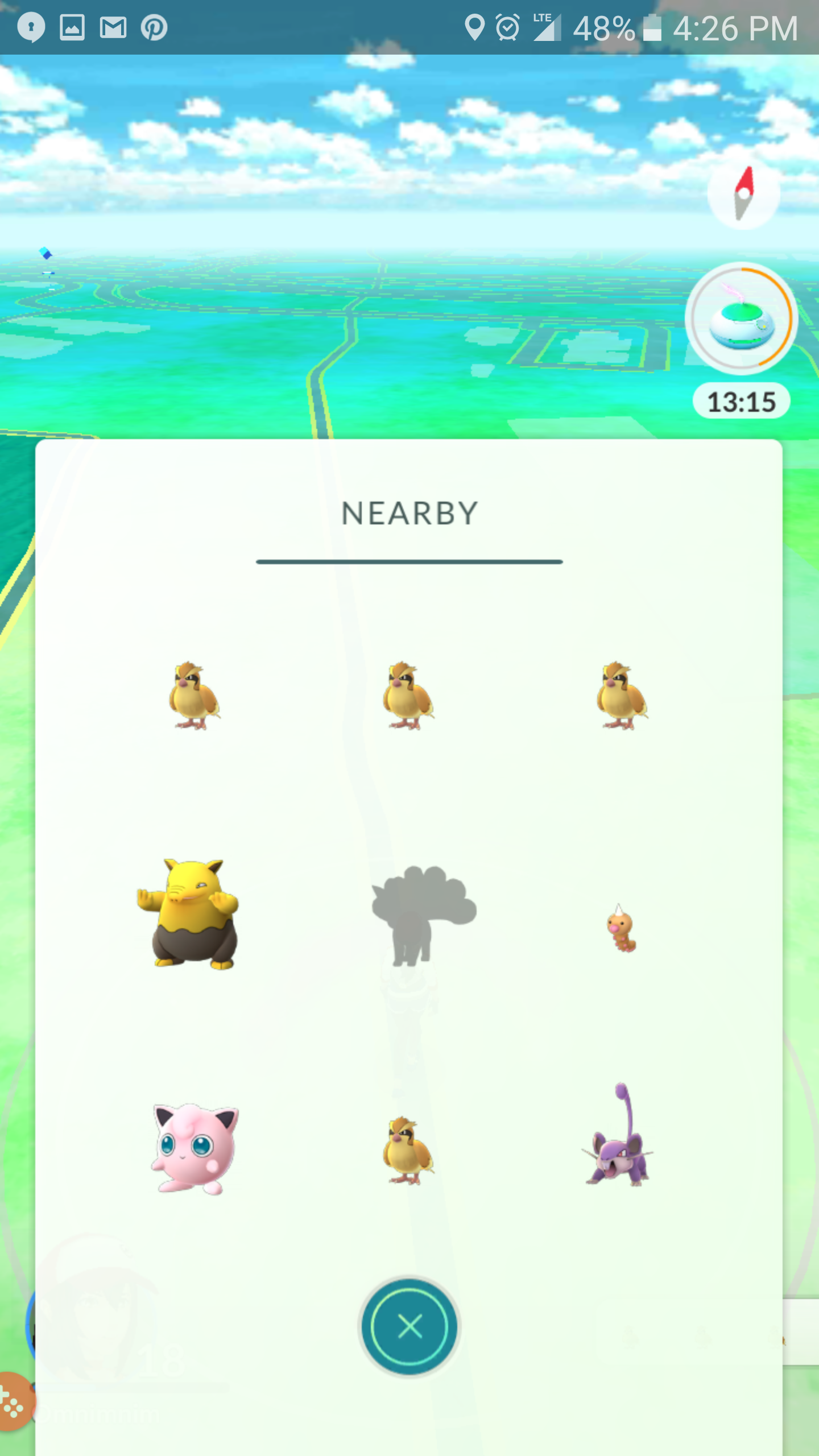Open the active incense timer
Screen dimensions: 819x1456
[x=741, y=318]
